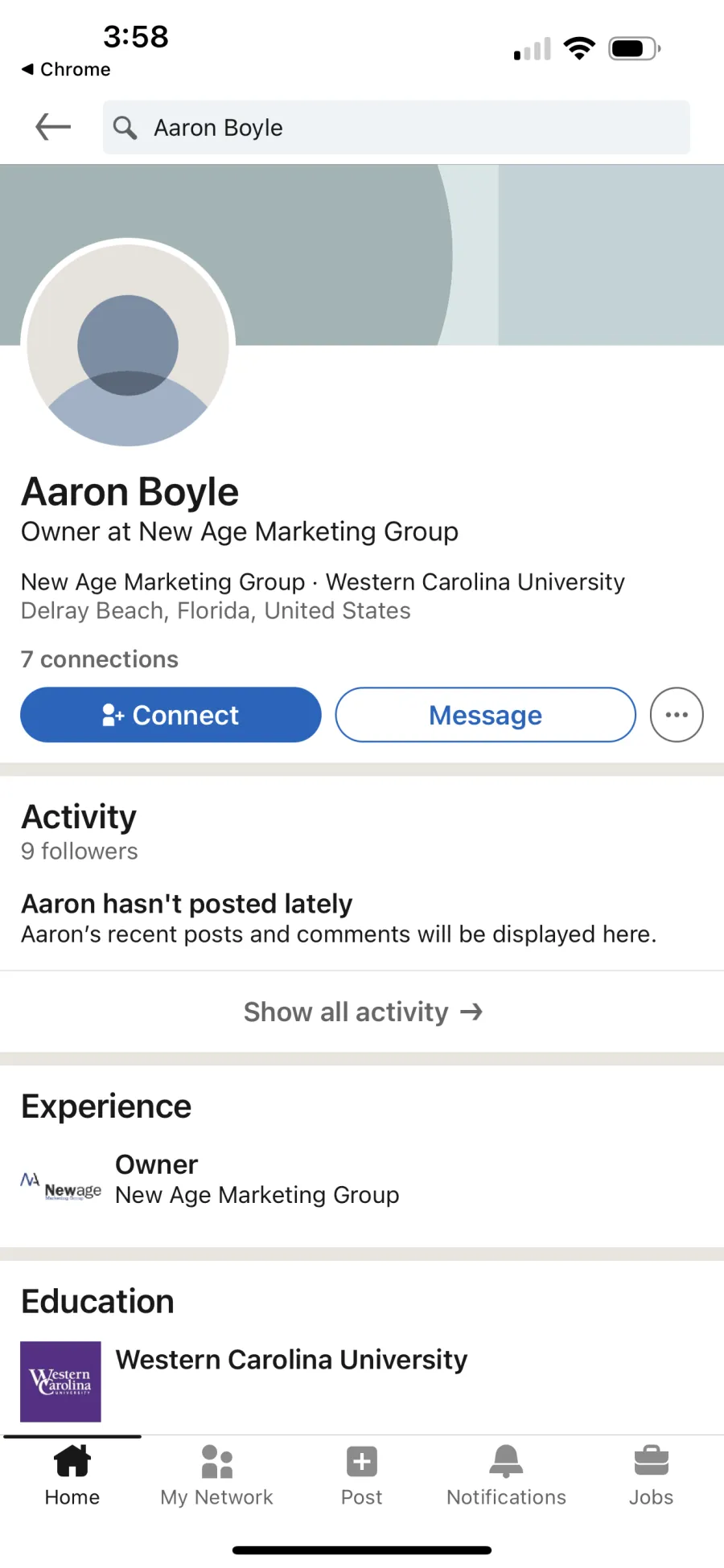Open the more options ellipsis button
The width and height of the screenshot is (724, 1568).
point(677,715)
